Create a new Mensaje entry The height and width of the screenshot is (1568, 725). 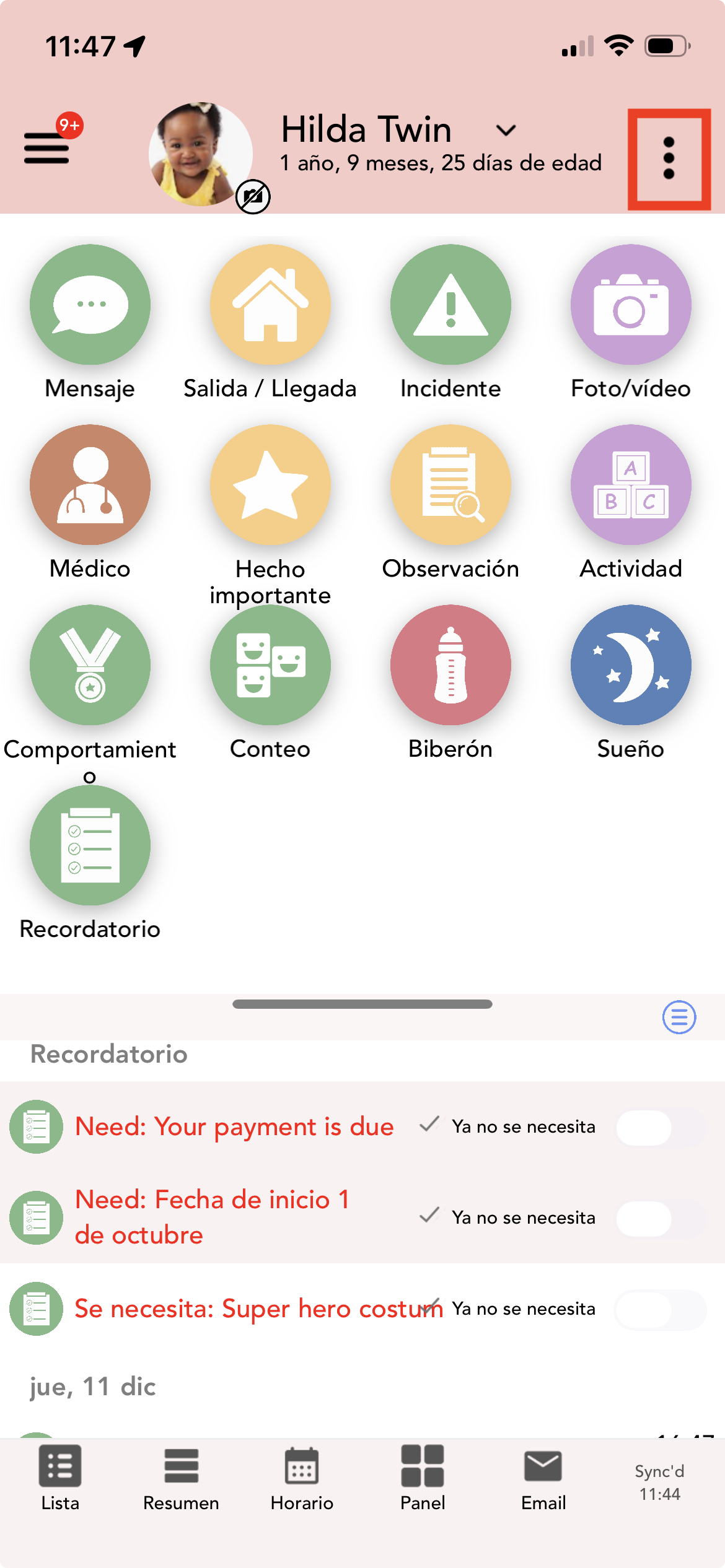coord(90,305)
